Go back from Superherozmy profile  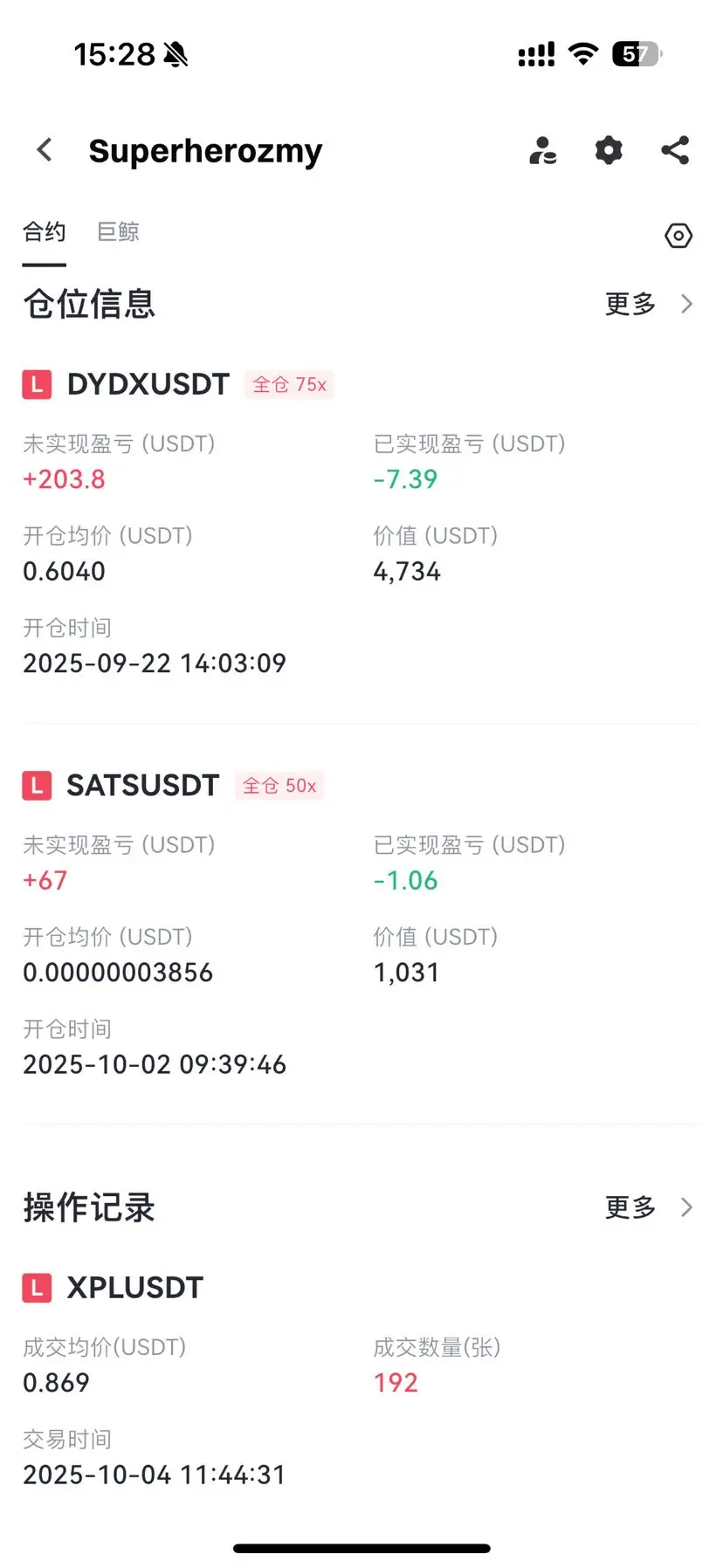click(x=45, y=150)
